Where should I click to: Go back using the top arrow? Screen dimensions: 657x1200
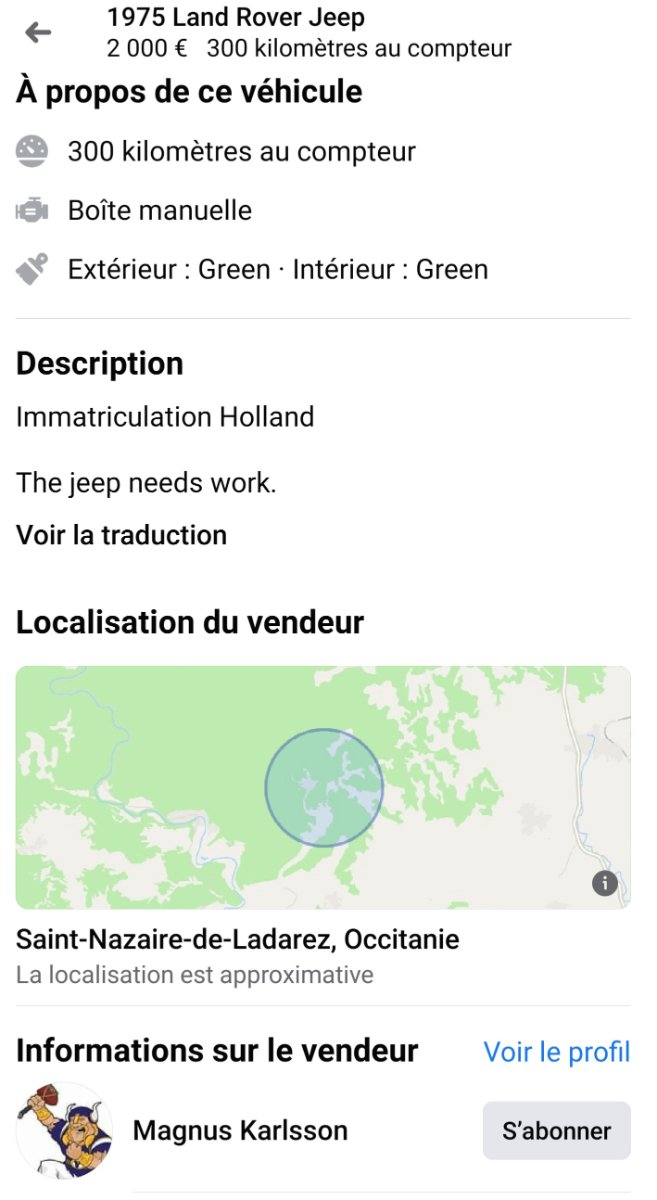click(x=38, y=33)
